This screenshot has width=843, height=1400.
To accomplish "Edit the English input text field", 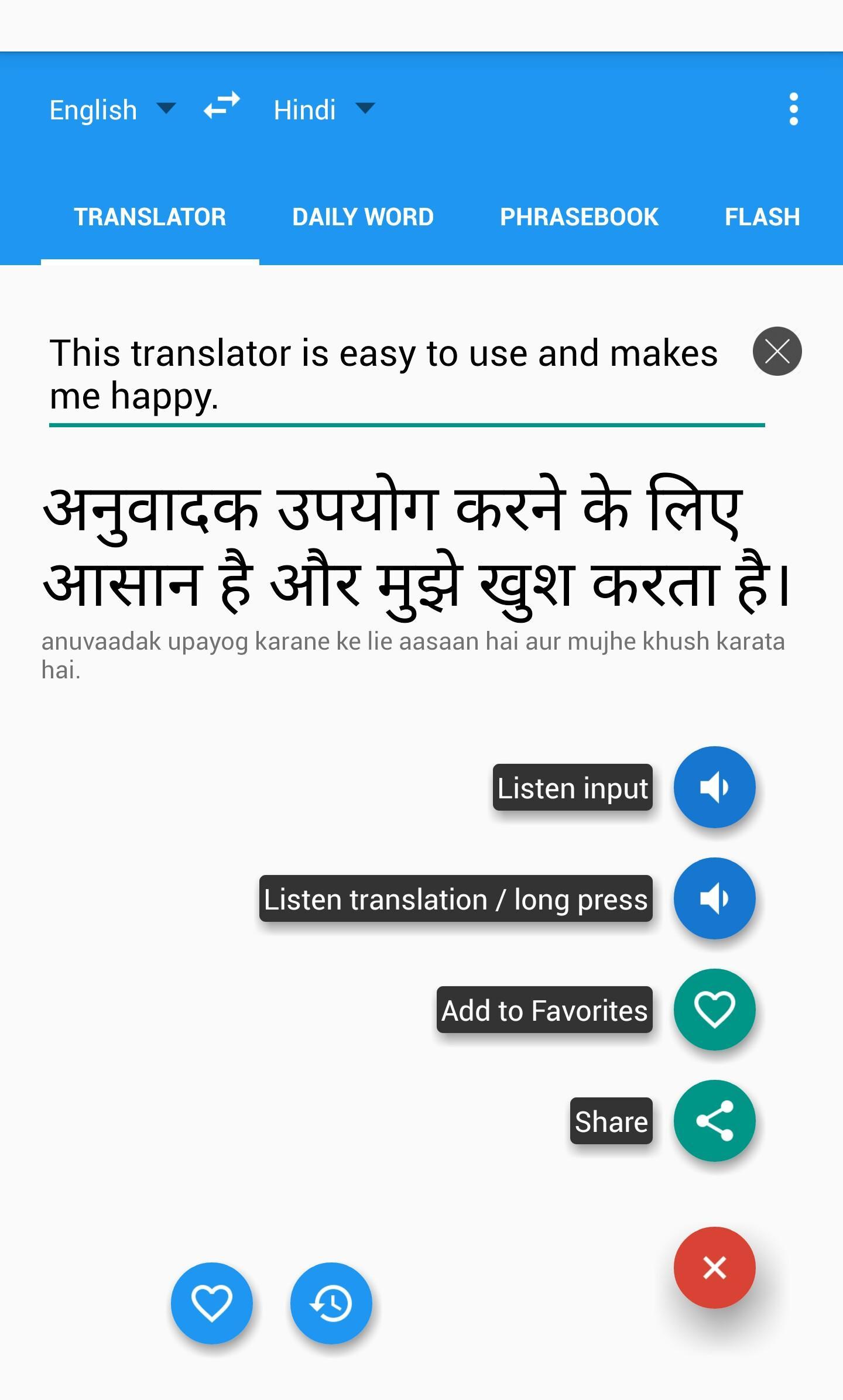I will pos(383,375).
